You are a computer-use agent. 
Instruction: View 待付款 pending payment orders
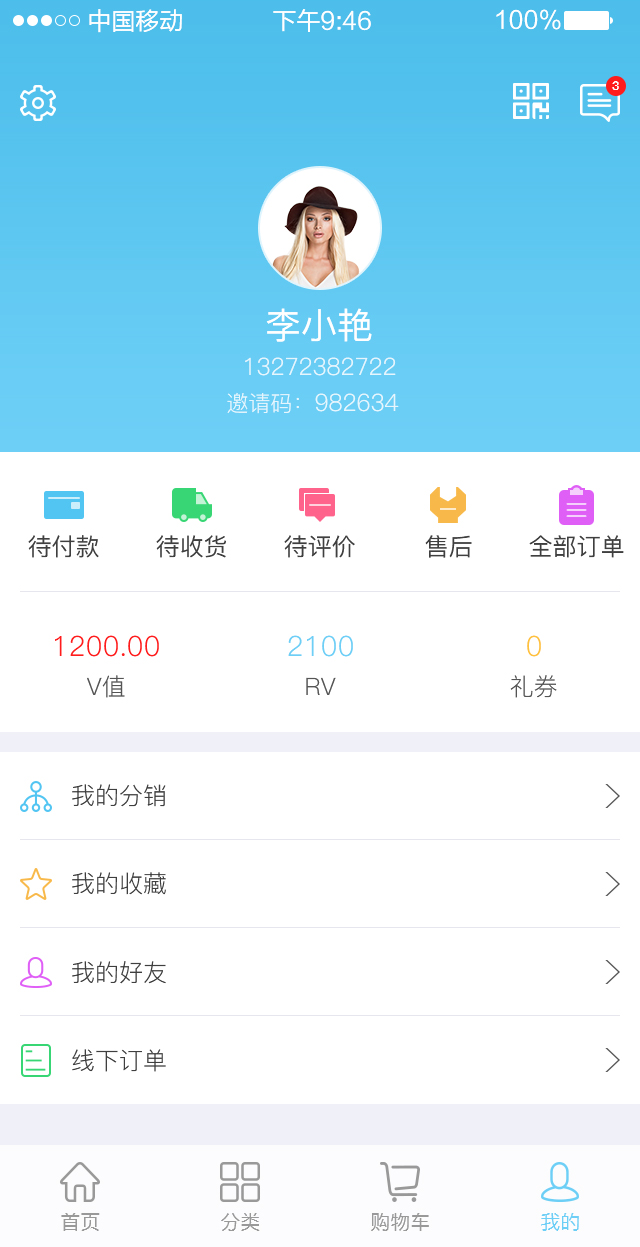click(64, 523)
